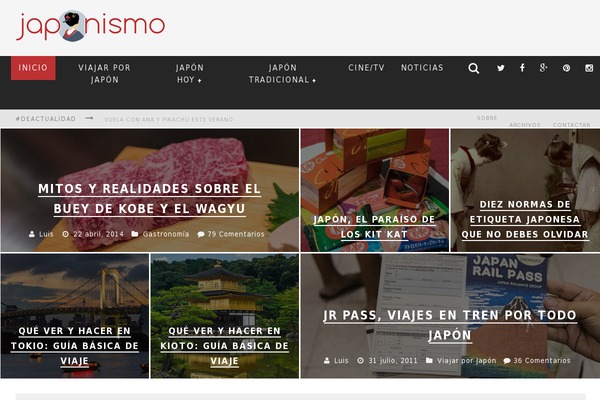
Task: Open the Noticias section
Action: pos(422,68)
